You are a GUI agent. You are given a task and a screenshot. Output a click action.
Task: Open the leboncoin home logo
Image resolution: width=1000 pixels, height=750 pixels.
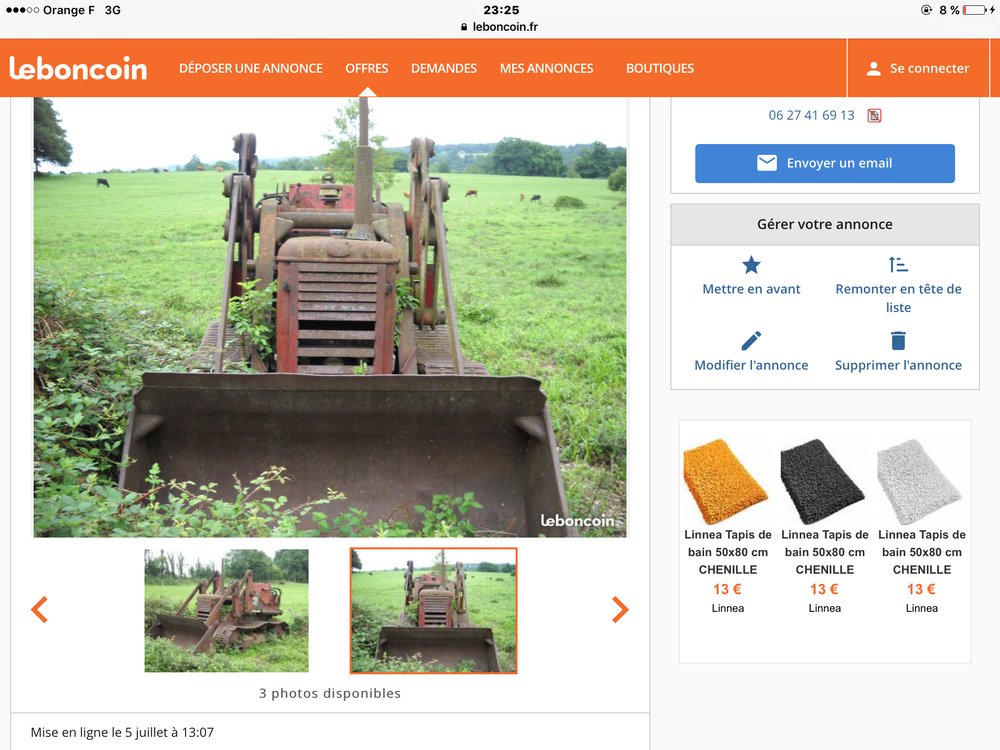(x=78, y=68)
